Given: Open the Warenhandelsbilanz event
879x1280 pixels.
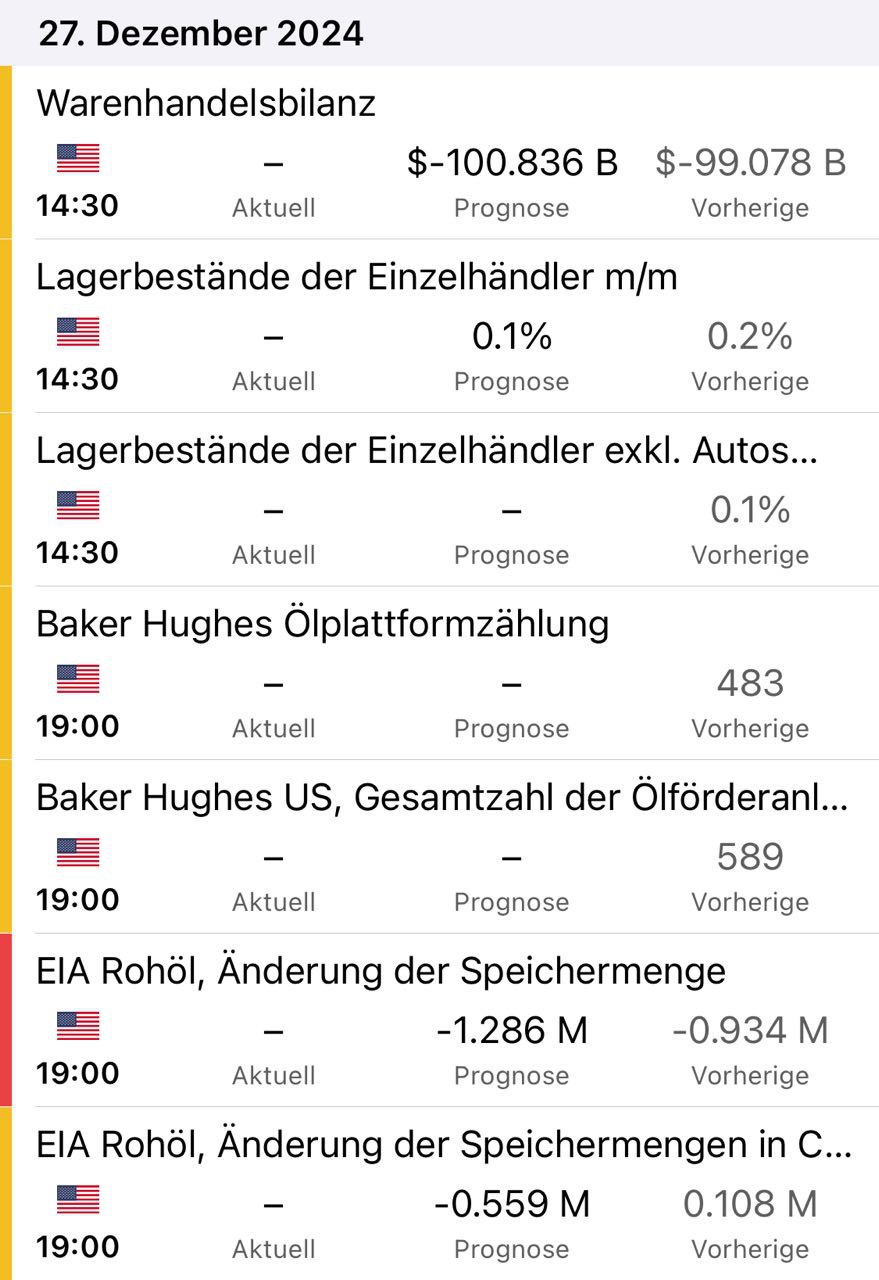Looking at the screenshot, I should click(x=206, y=104).
